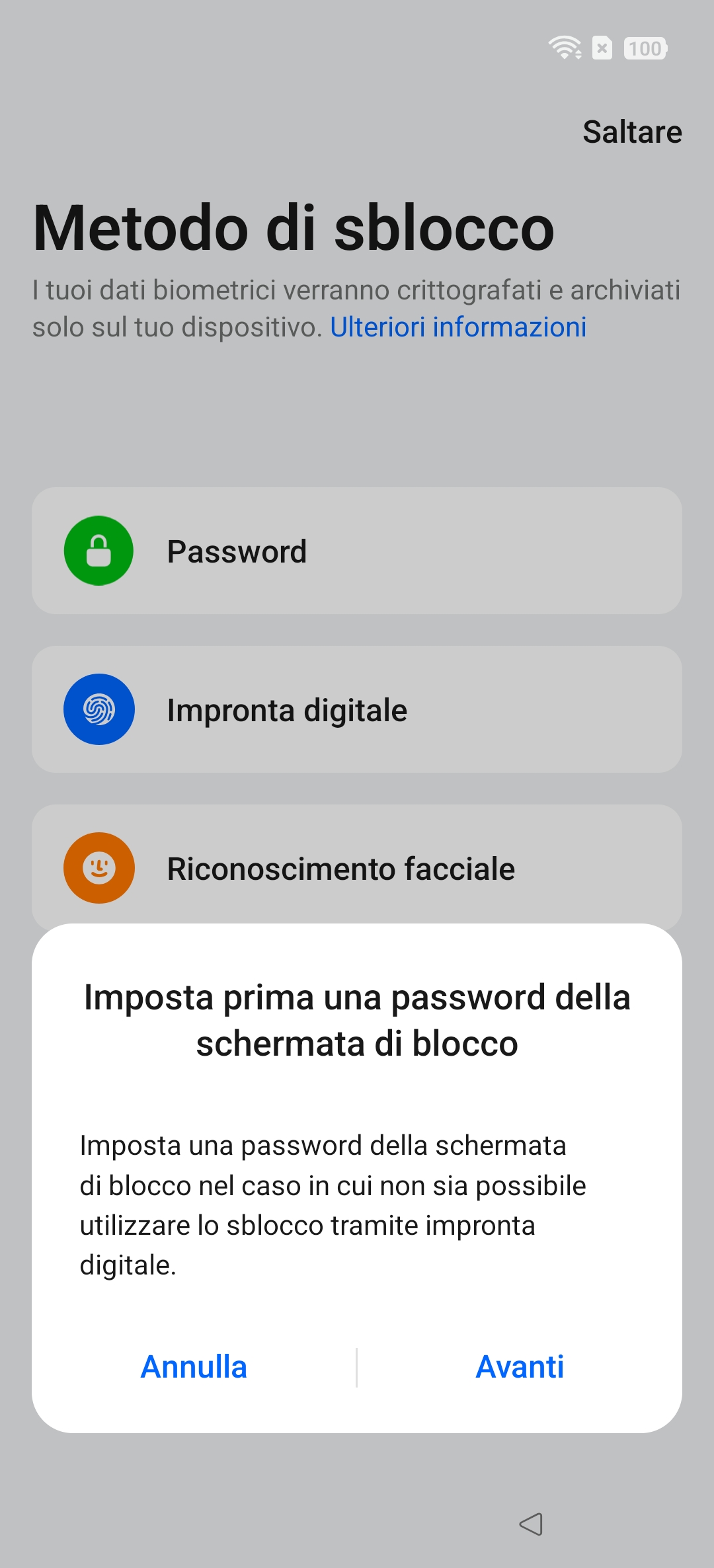Select the Password unlock method
The height and width of the screenshot is (1568, 714).
(357, 551)
